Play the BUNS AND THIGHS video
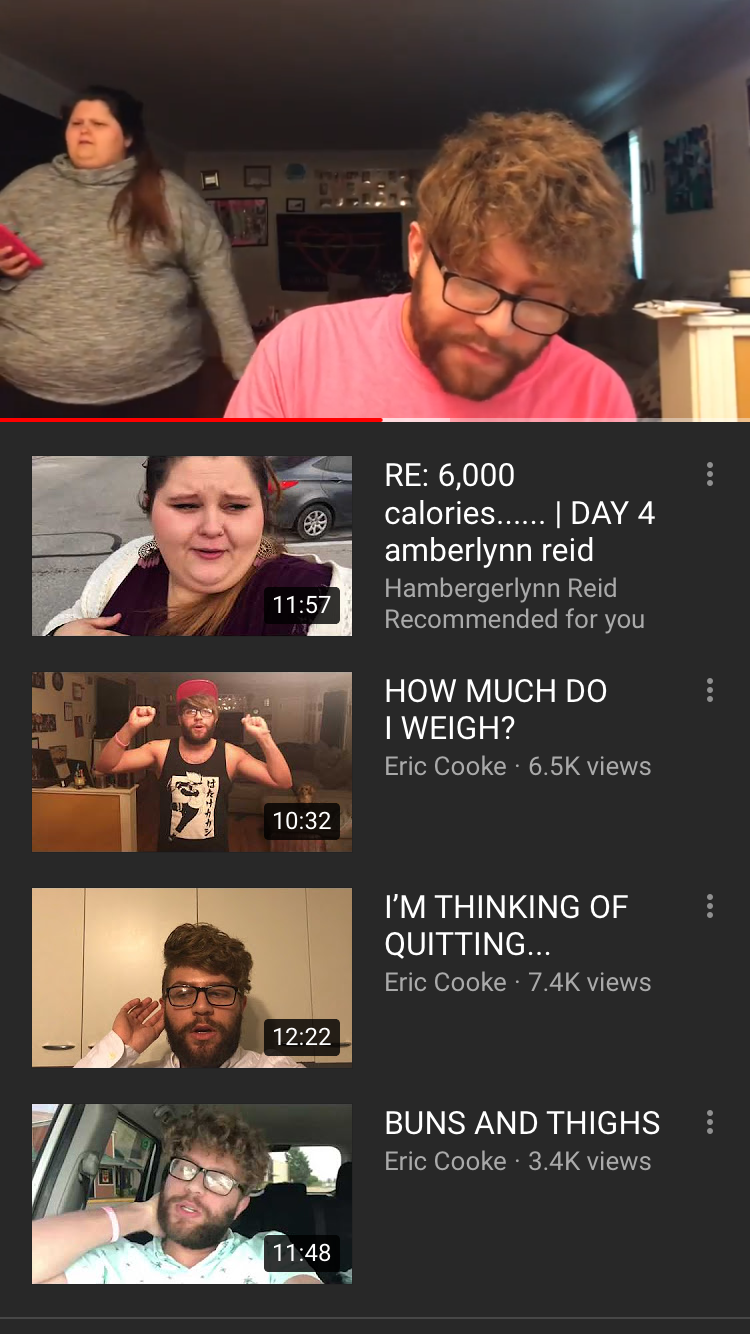Screen dimensions: 750x1334 [x=192, y=1194]
